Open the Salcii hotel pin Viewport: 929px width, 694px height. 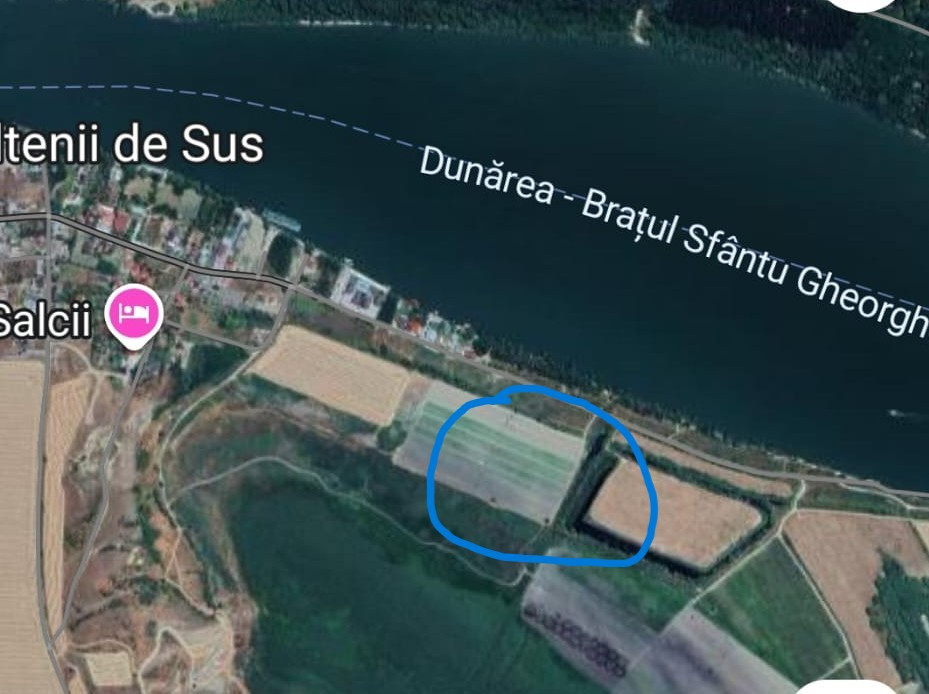tap(137, 314)
